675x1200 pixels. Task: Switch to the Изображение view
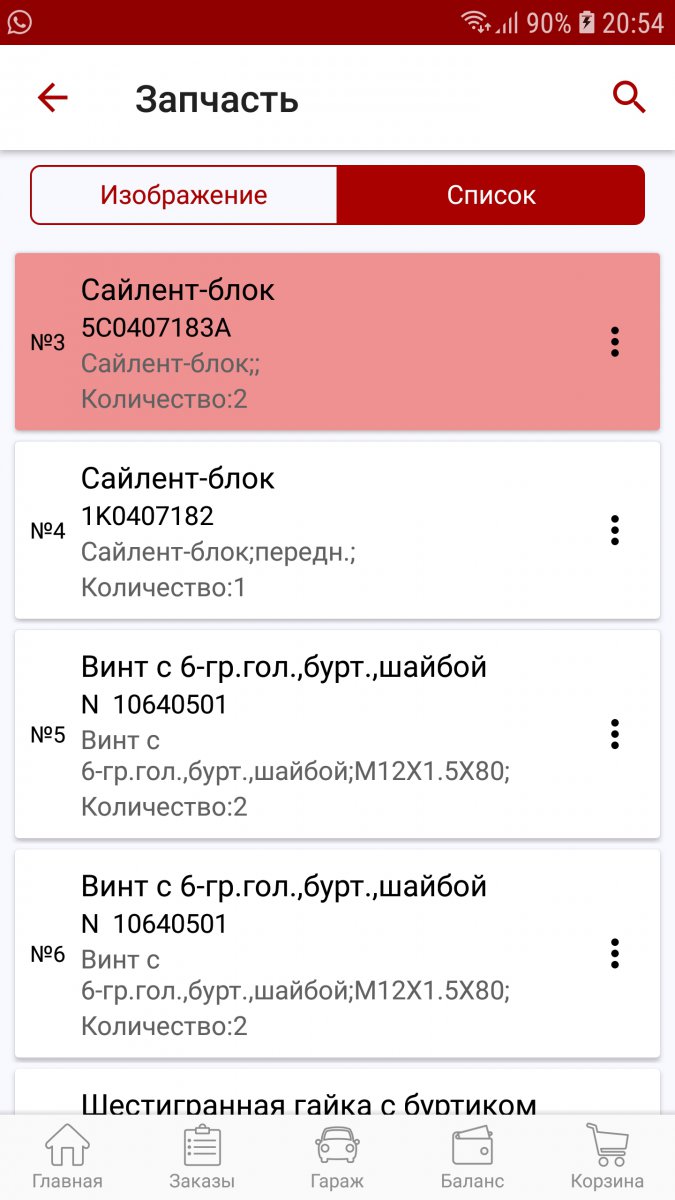pos(184,195)
